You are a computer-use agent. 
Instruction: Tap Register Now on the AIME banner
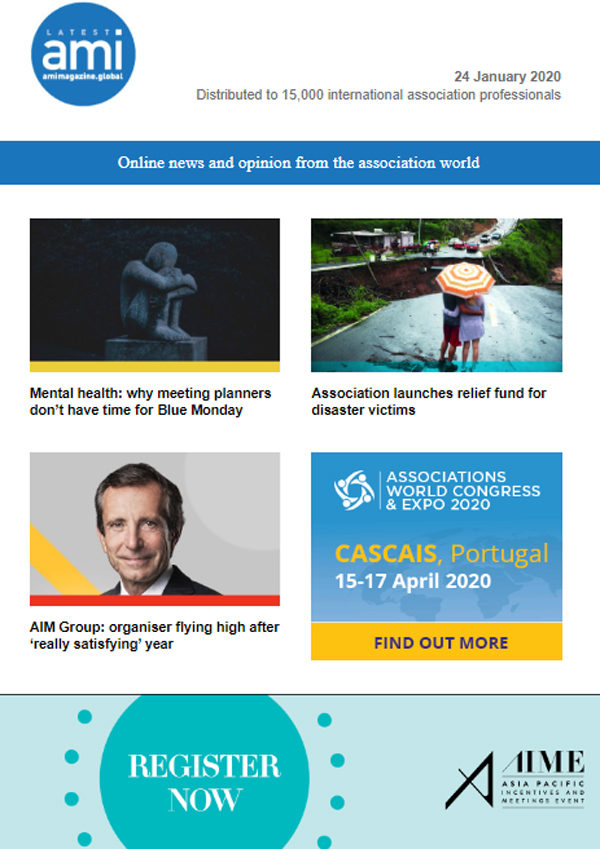click(x=205, y=782)
